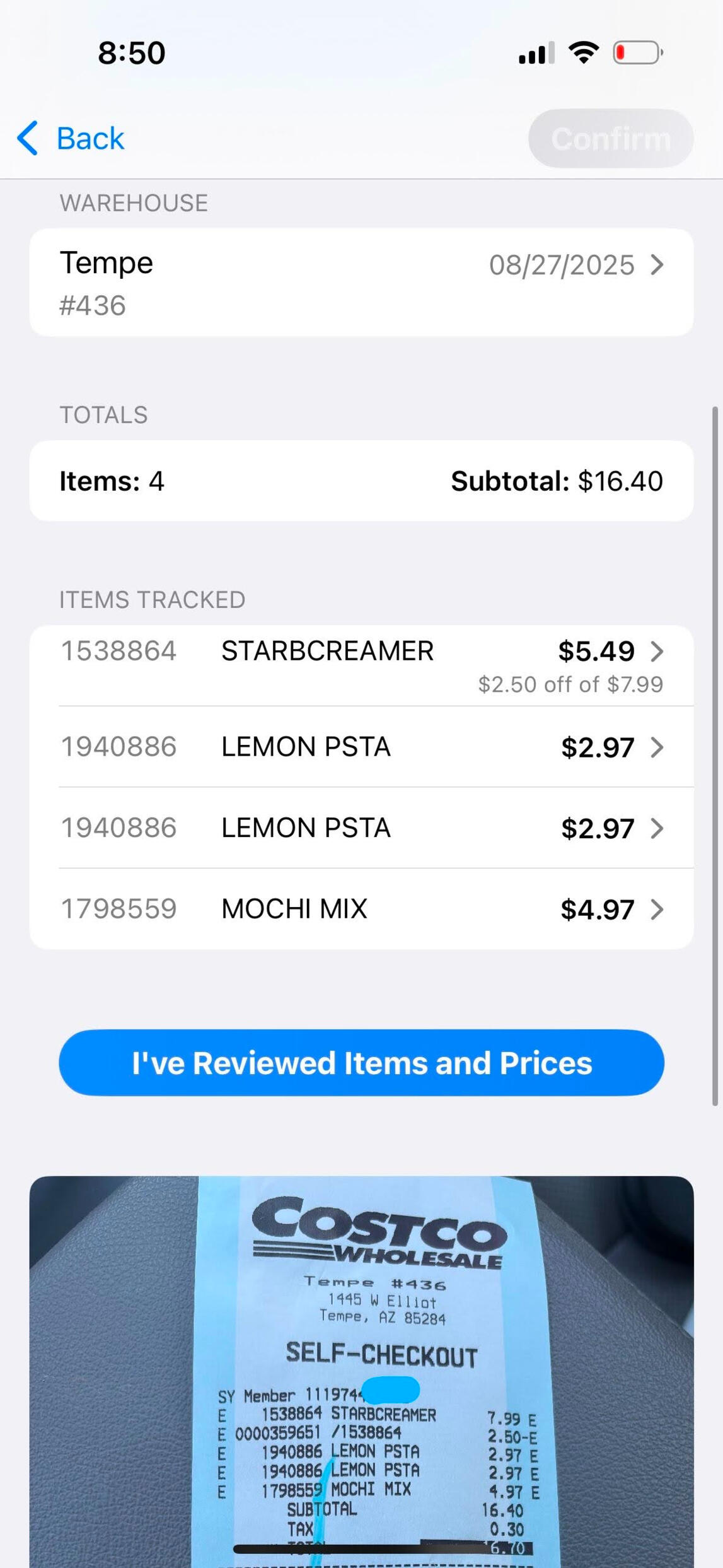View the Costco receipt photo

[x=361, y=1369]
